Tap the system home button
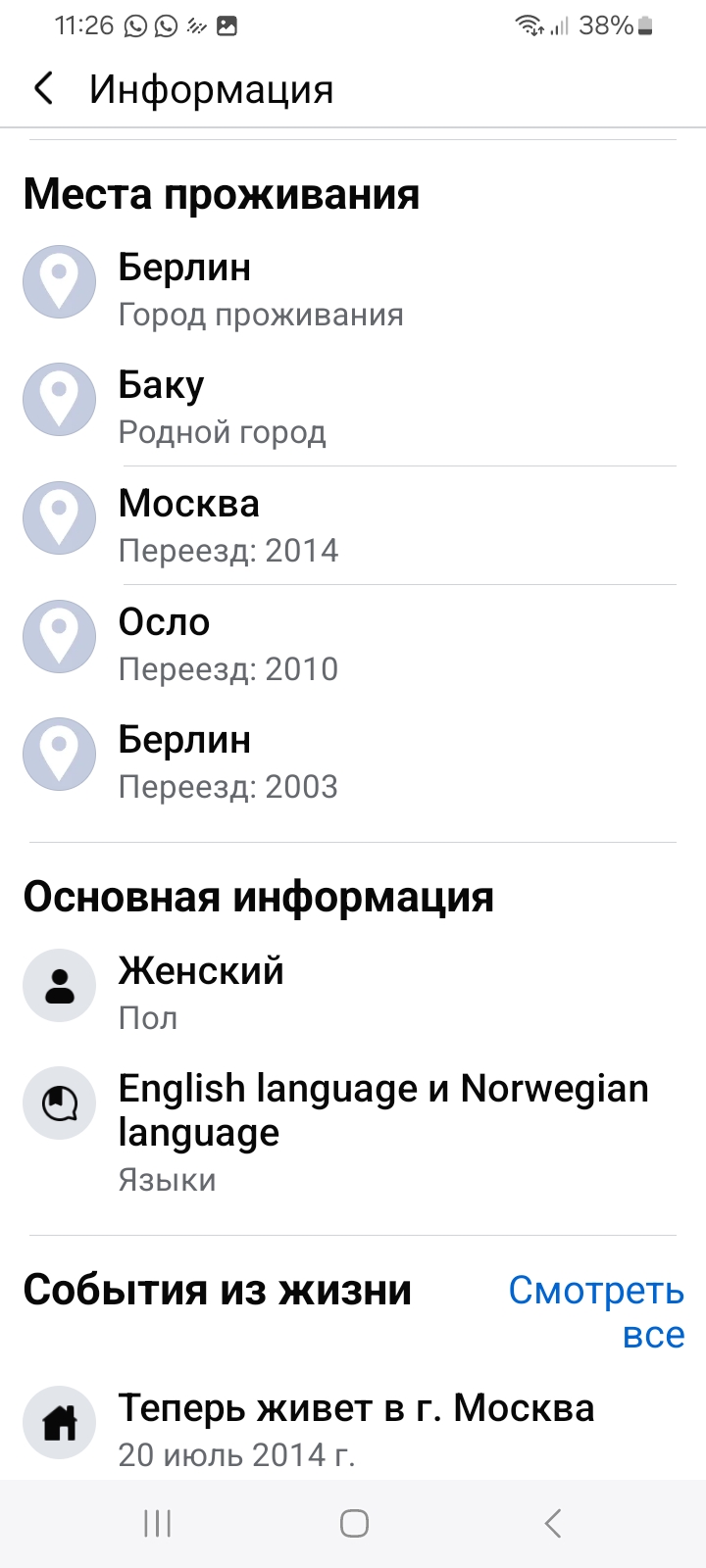Screen dimensions: 706x1568 354,1523
